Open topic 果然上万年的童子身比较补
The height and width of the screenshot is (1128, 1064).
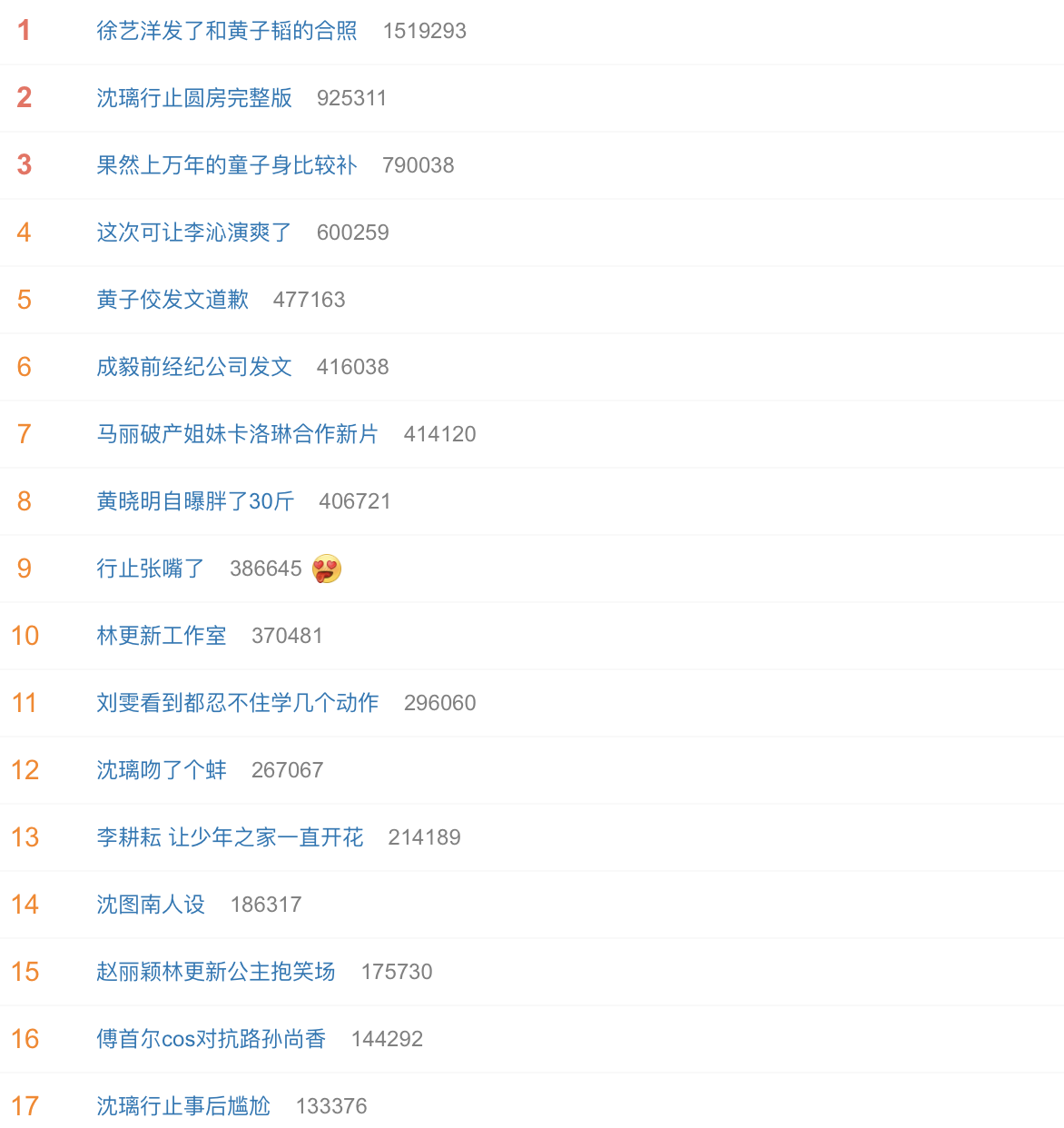tap(227, 165)
